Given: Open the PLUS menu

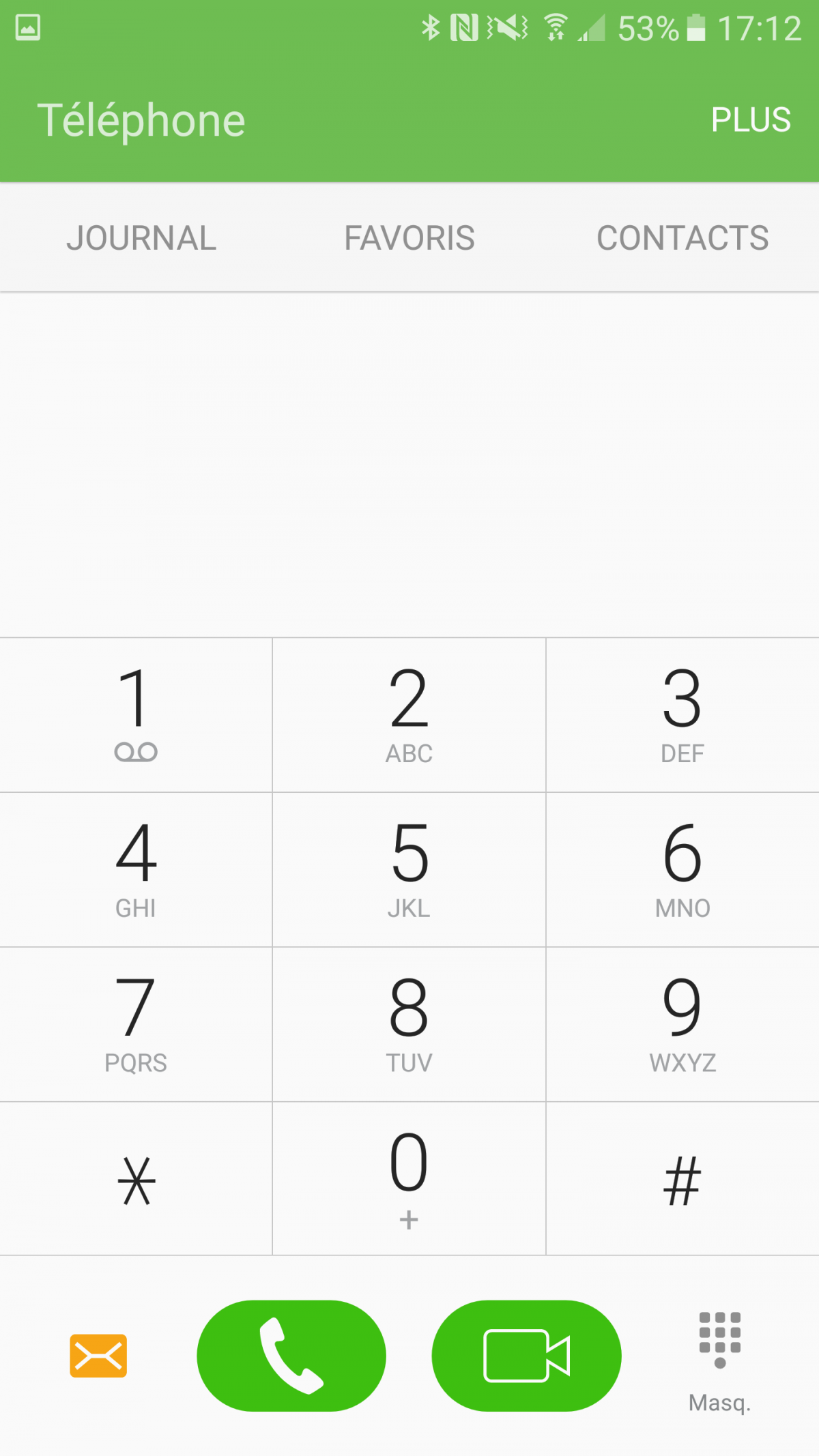Looking at the screenshot, I should point(750,120).
